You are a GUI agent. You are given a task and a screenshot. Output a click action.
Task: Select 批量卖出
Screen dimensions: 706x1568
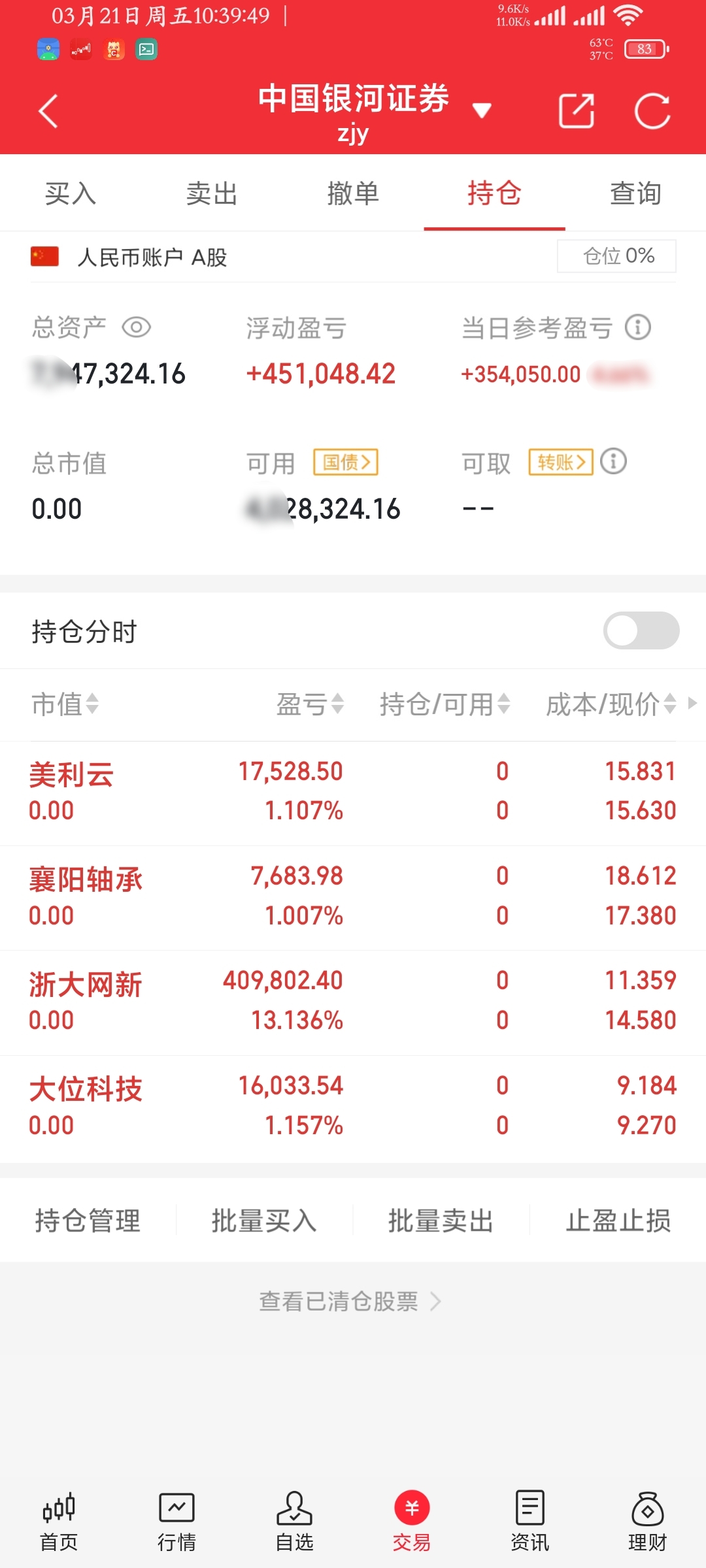point(441,1220)
